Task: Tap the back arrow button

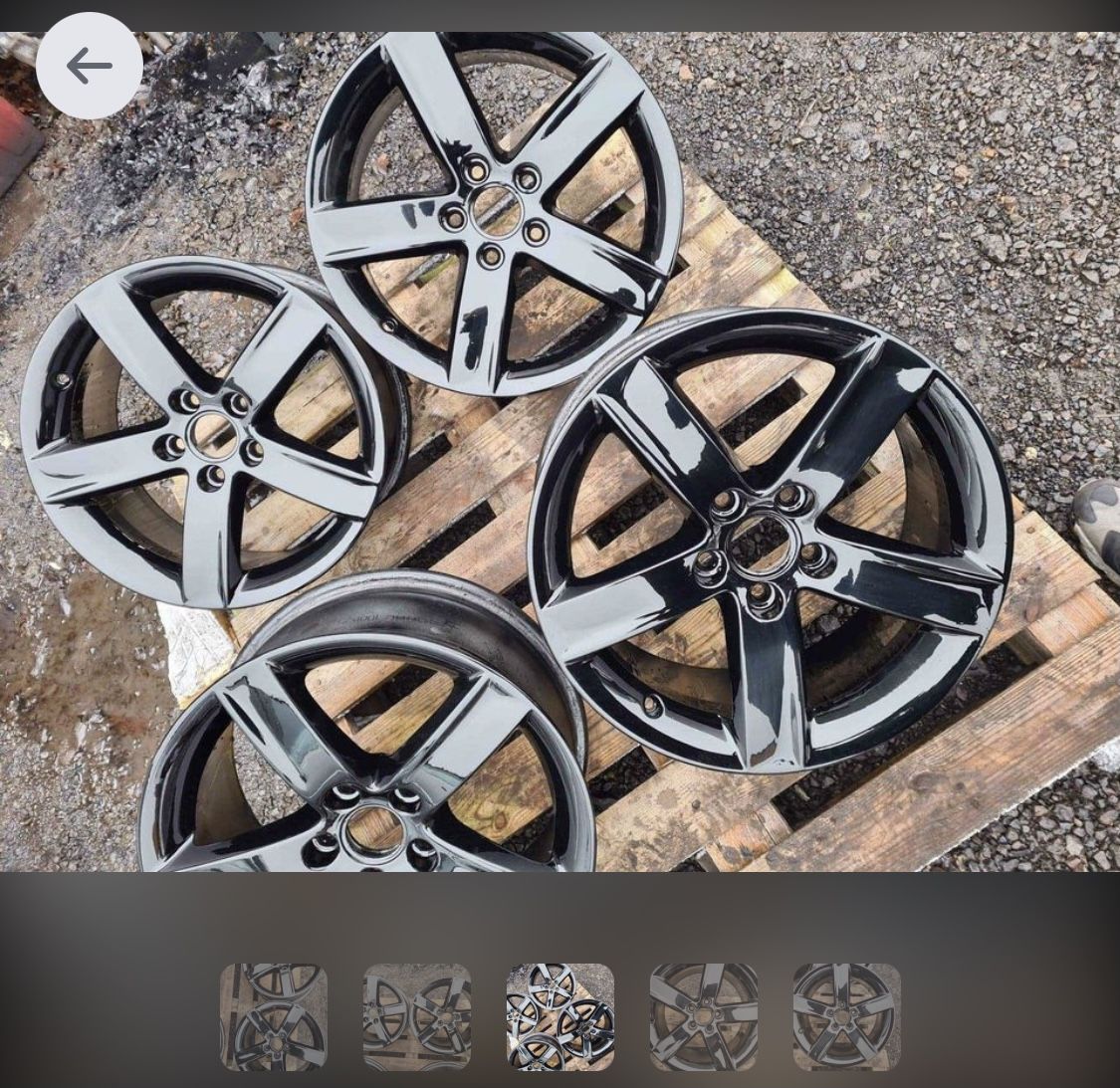Action: 89,67
